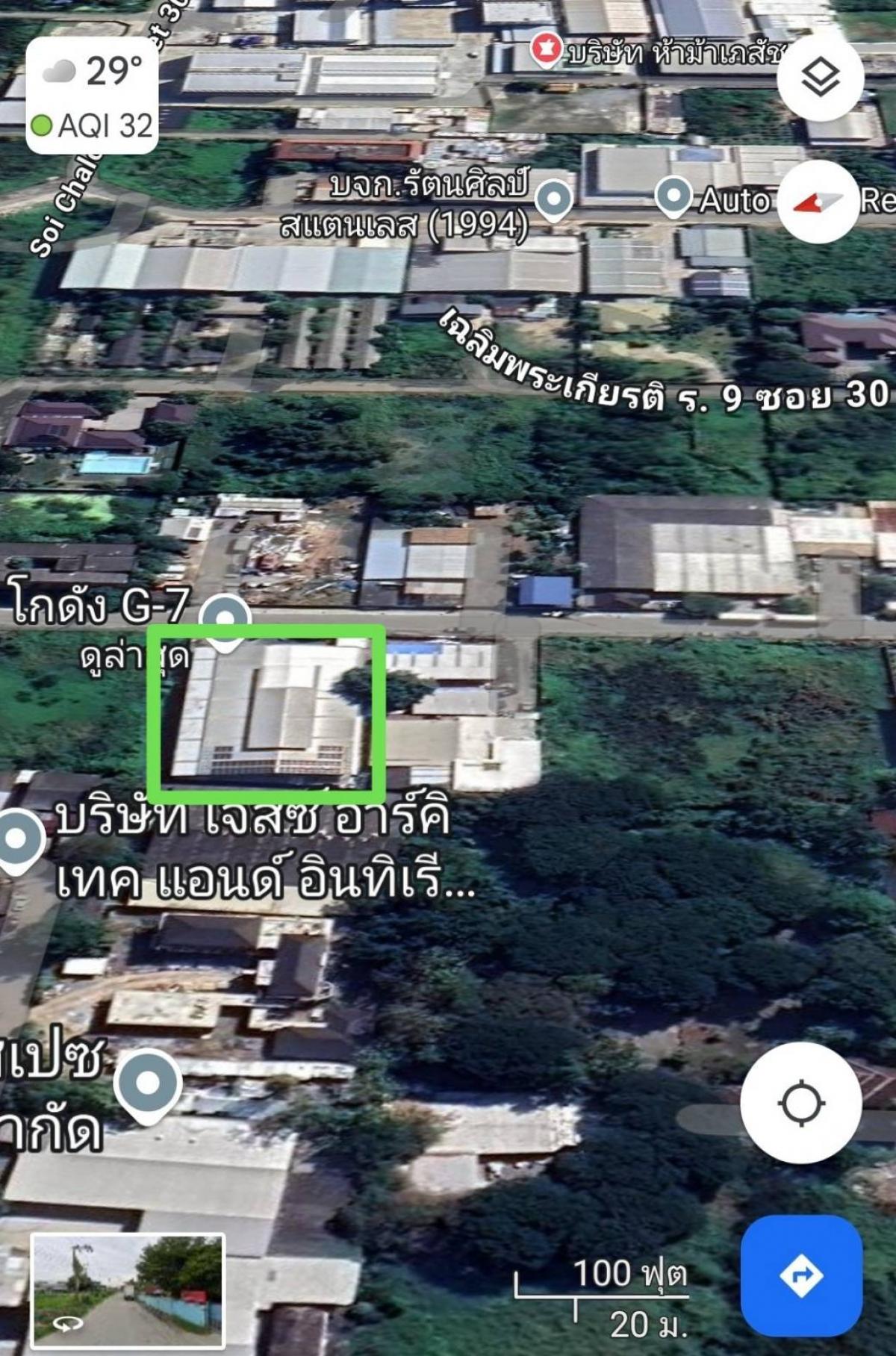Open the map layers selector
Screen dimensions: 896x1356
(x=820, y=77)
